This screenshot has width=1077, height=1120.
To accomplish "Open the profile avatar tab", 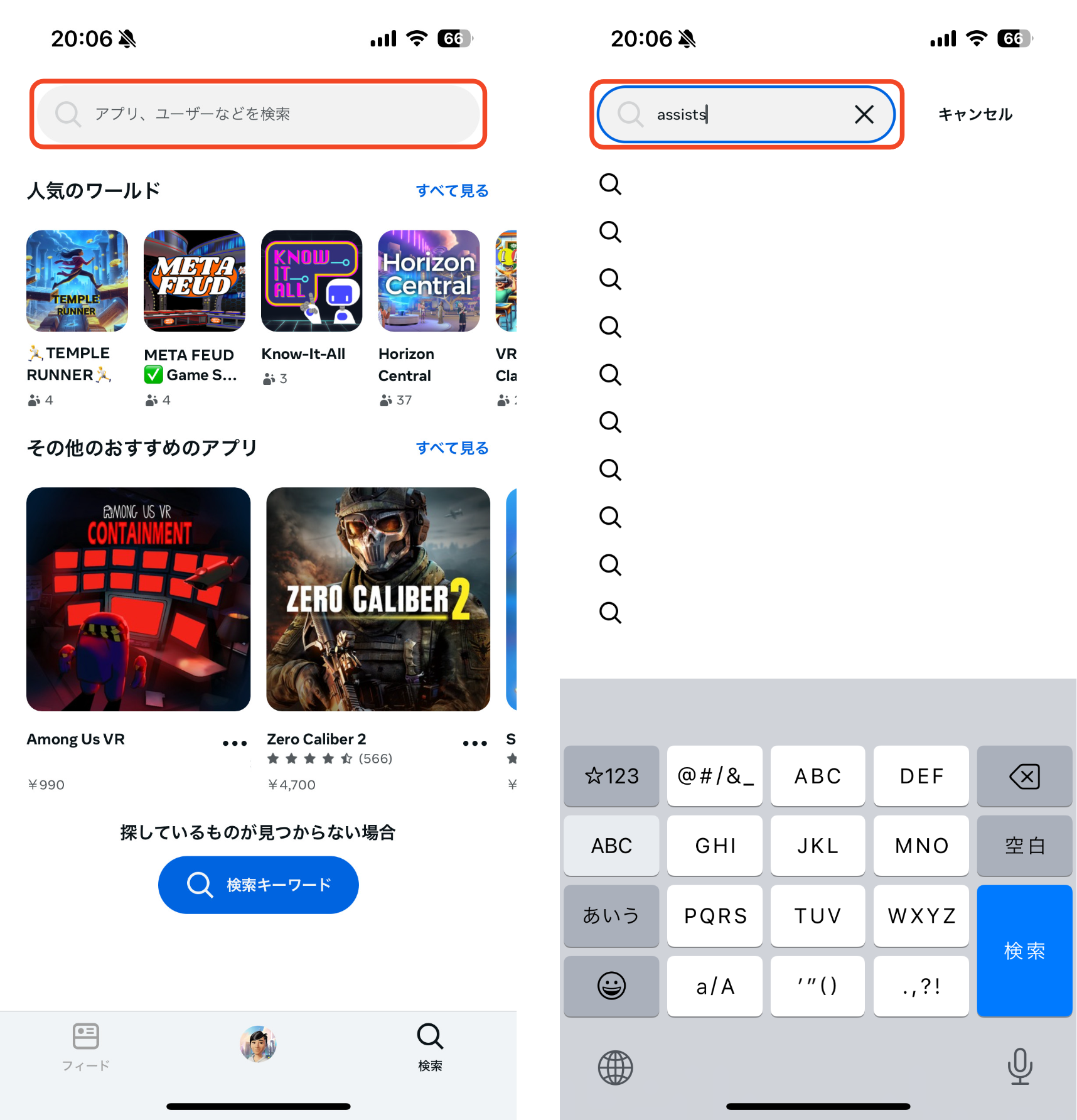I will (258, 1044).
